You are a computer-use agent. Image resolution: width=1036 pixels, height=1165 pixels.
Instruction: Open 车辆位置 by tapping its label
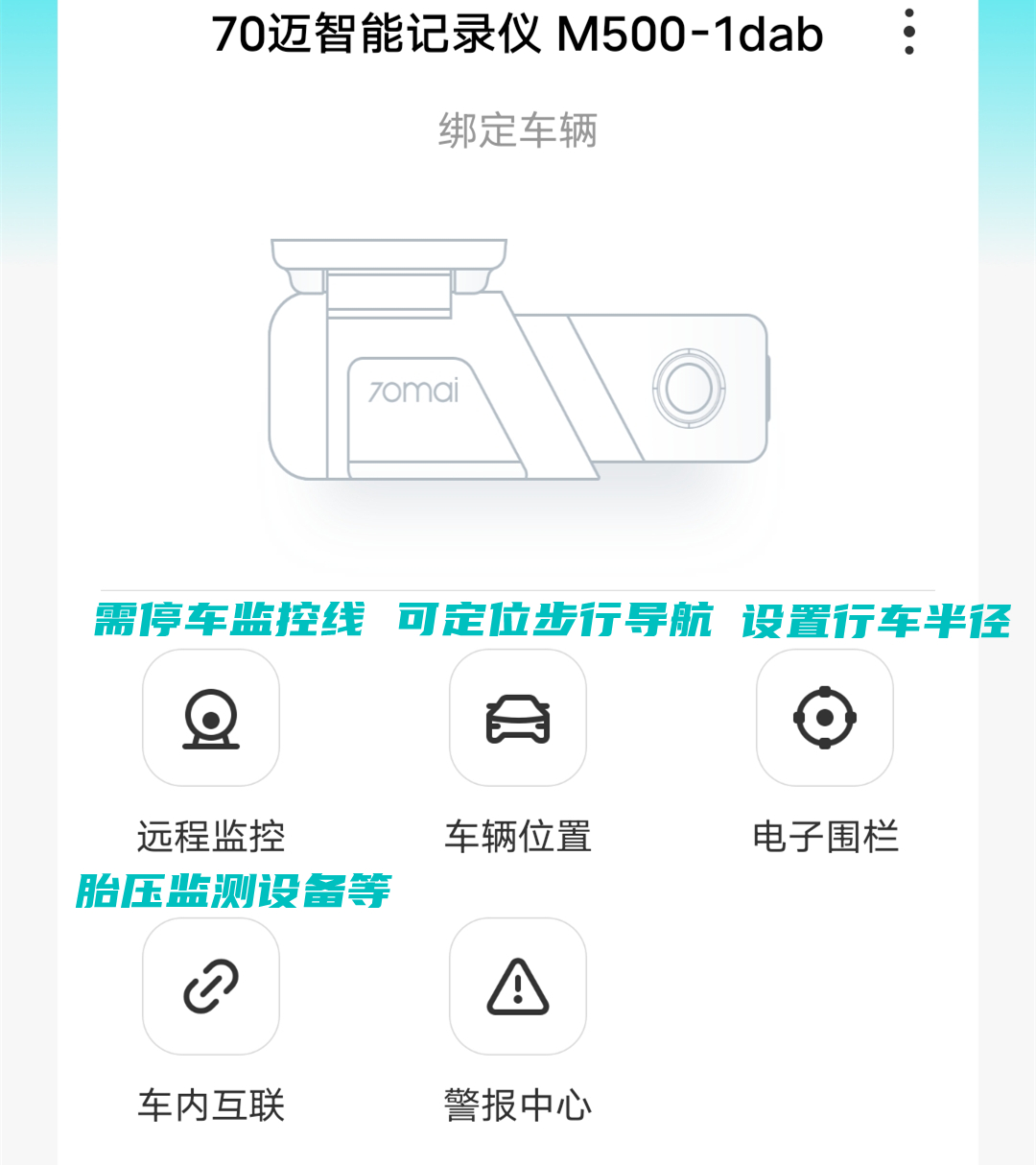[x=517, y=836]
